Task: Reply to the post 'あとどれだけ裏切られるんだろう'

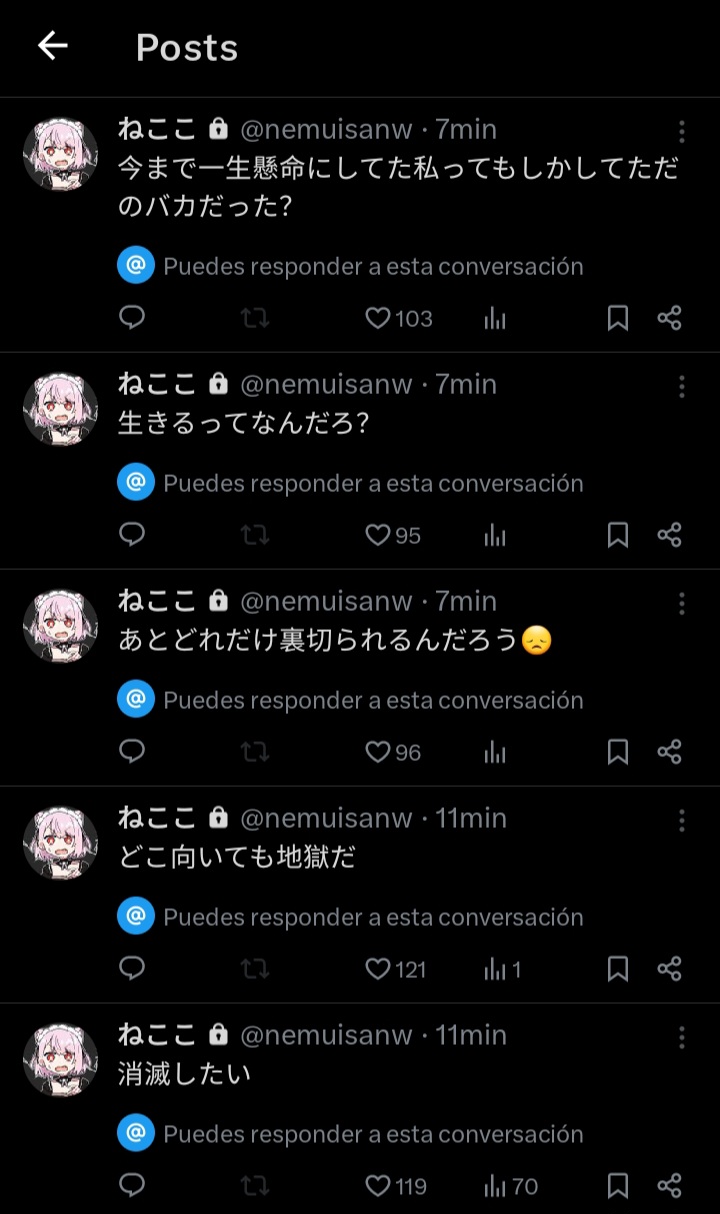Action: pyautogui.click(x=132, y=752)
